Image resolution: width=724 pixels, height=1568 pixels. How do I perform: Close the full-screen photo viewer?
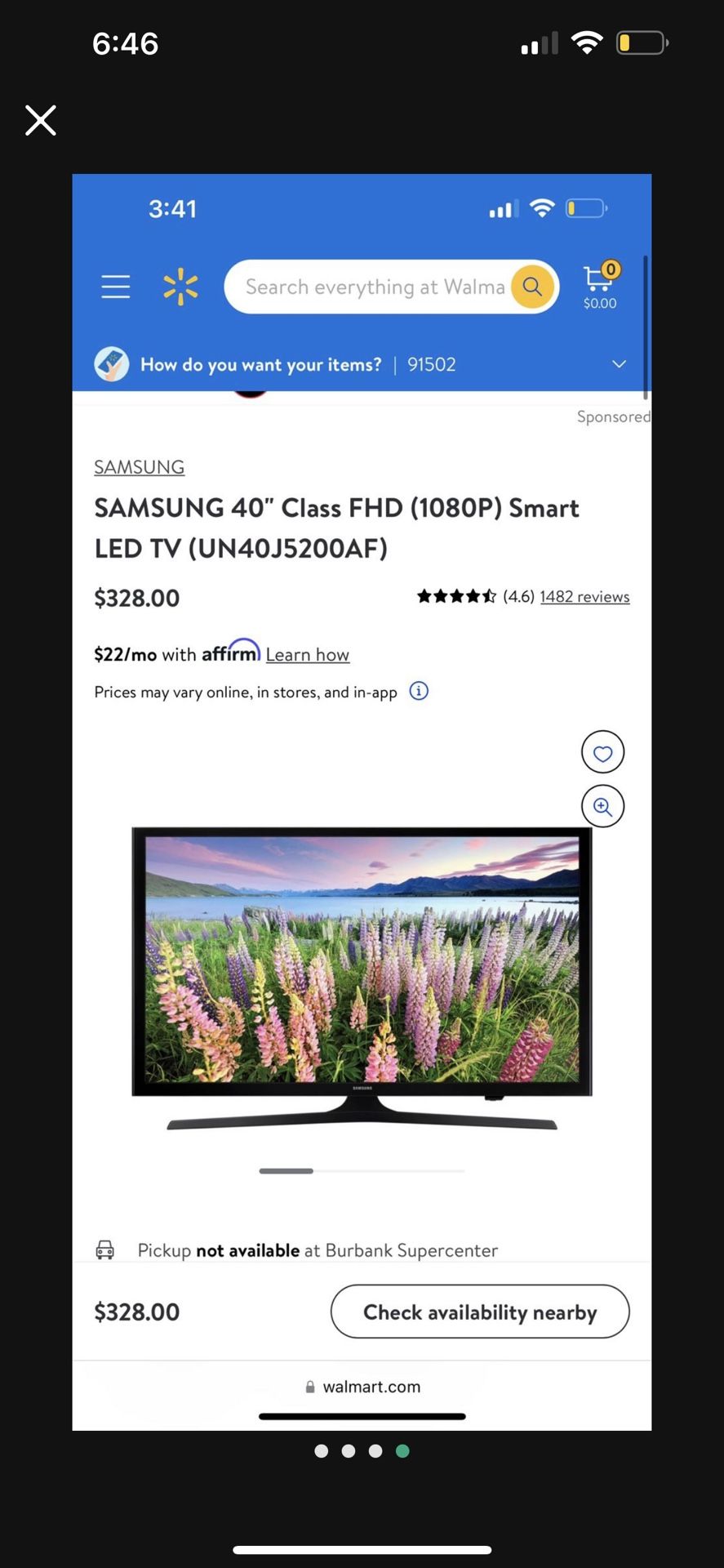click(41, 120)
